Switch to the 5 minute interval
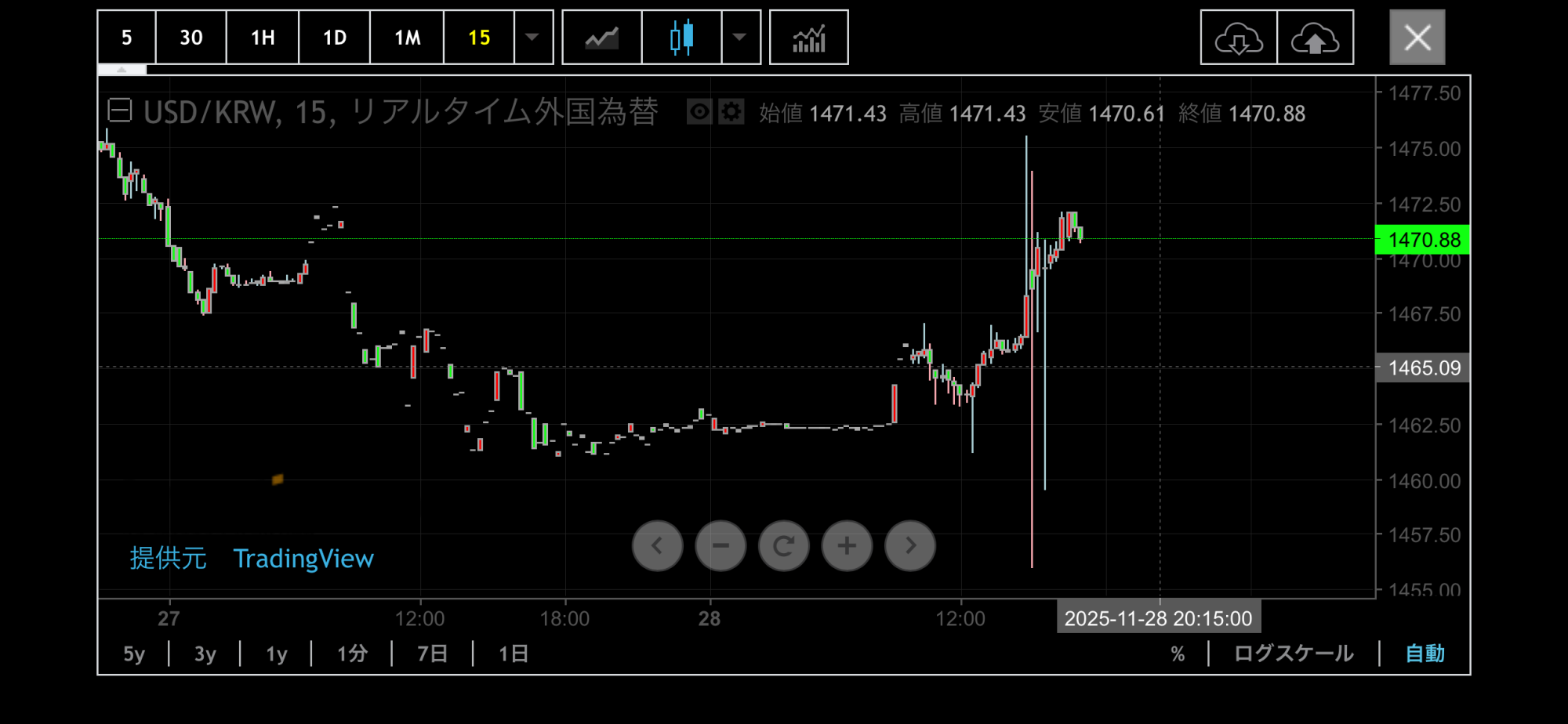Viewport: 1568px width, 724px height. (126, 38)
